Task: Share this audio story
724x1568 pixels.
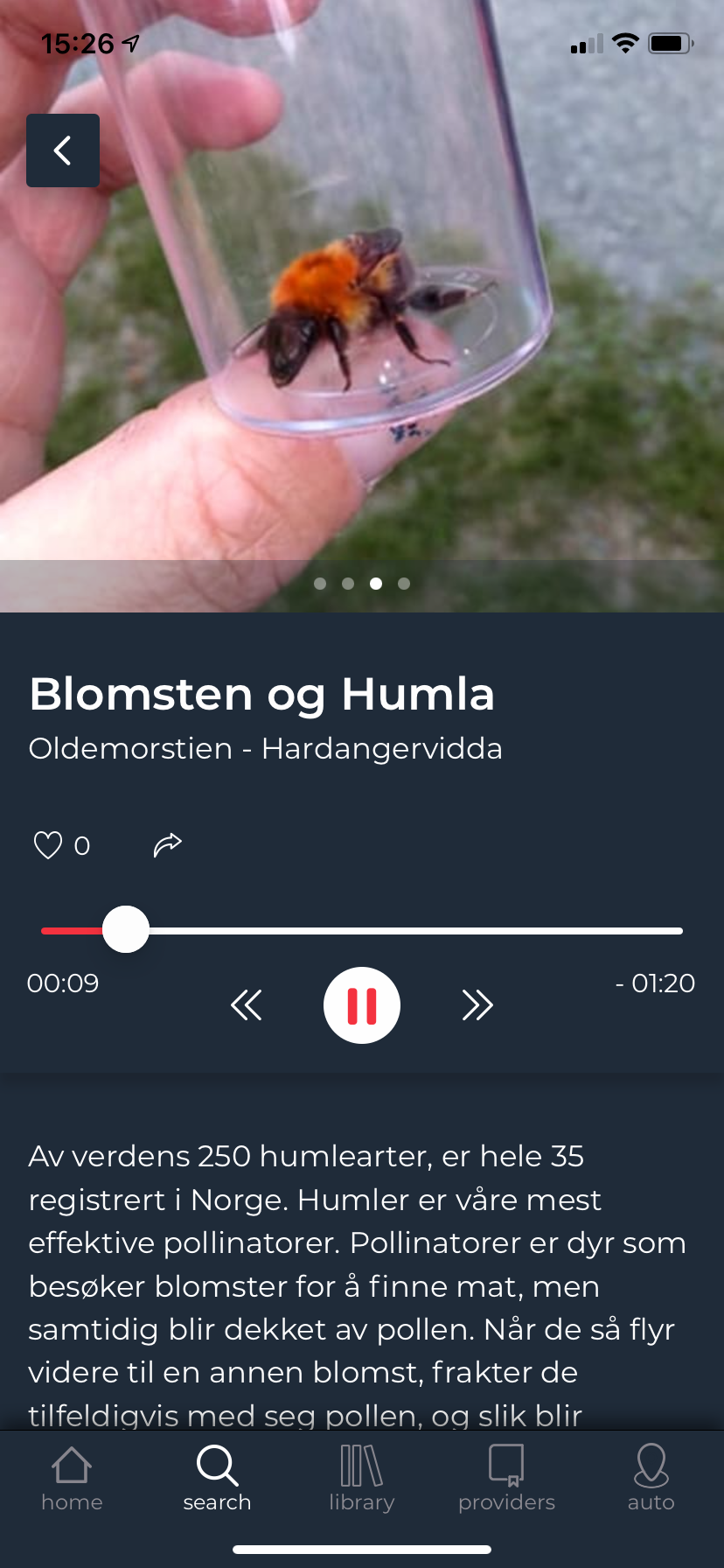Action: tap(167, 844)
